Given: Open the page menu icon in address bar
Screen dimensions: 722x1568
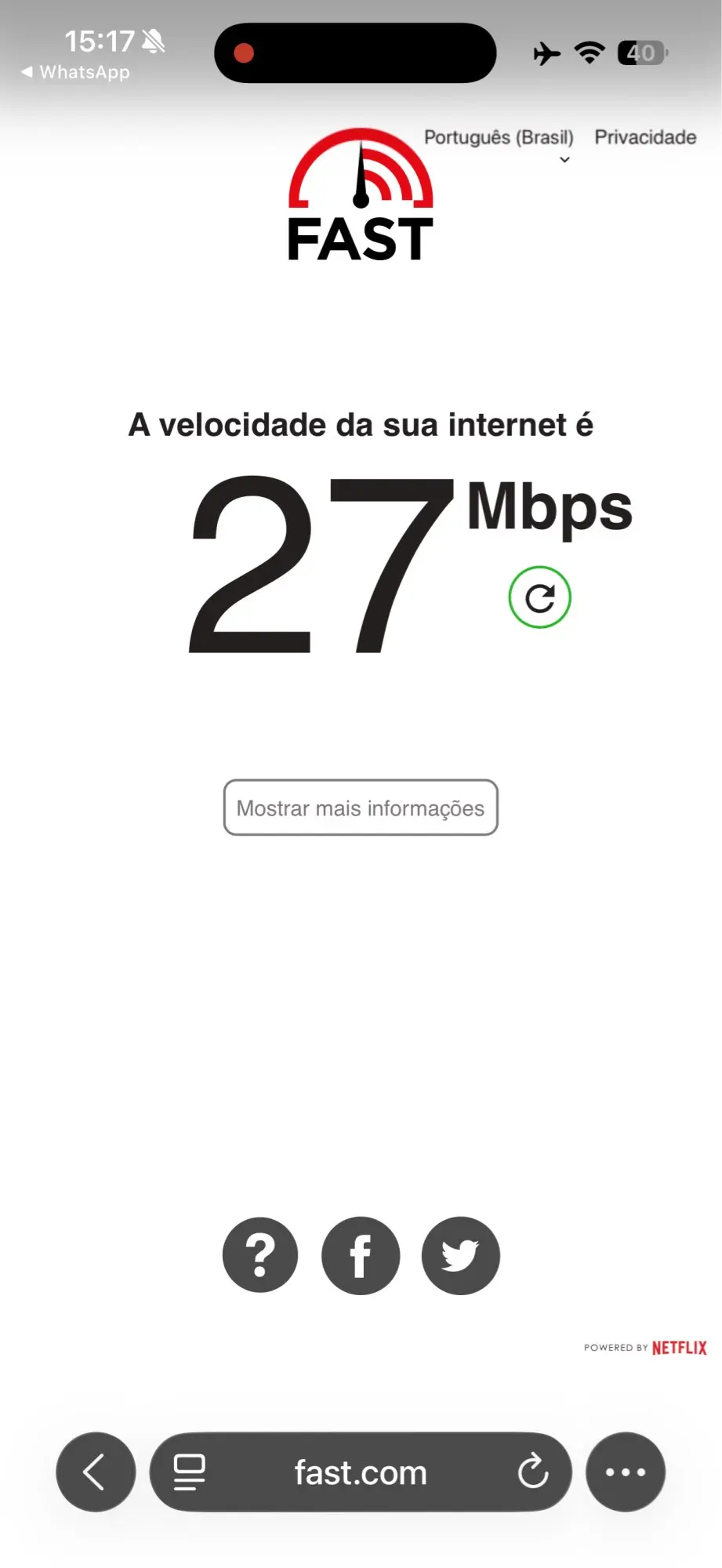Looking at the screenshot, I should click(x=190, y=1472).
